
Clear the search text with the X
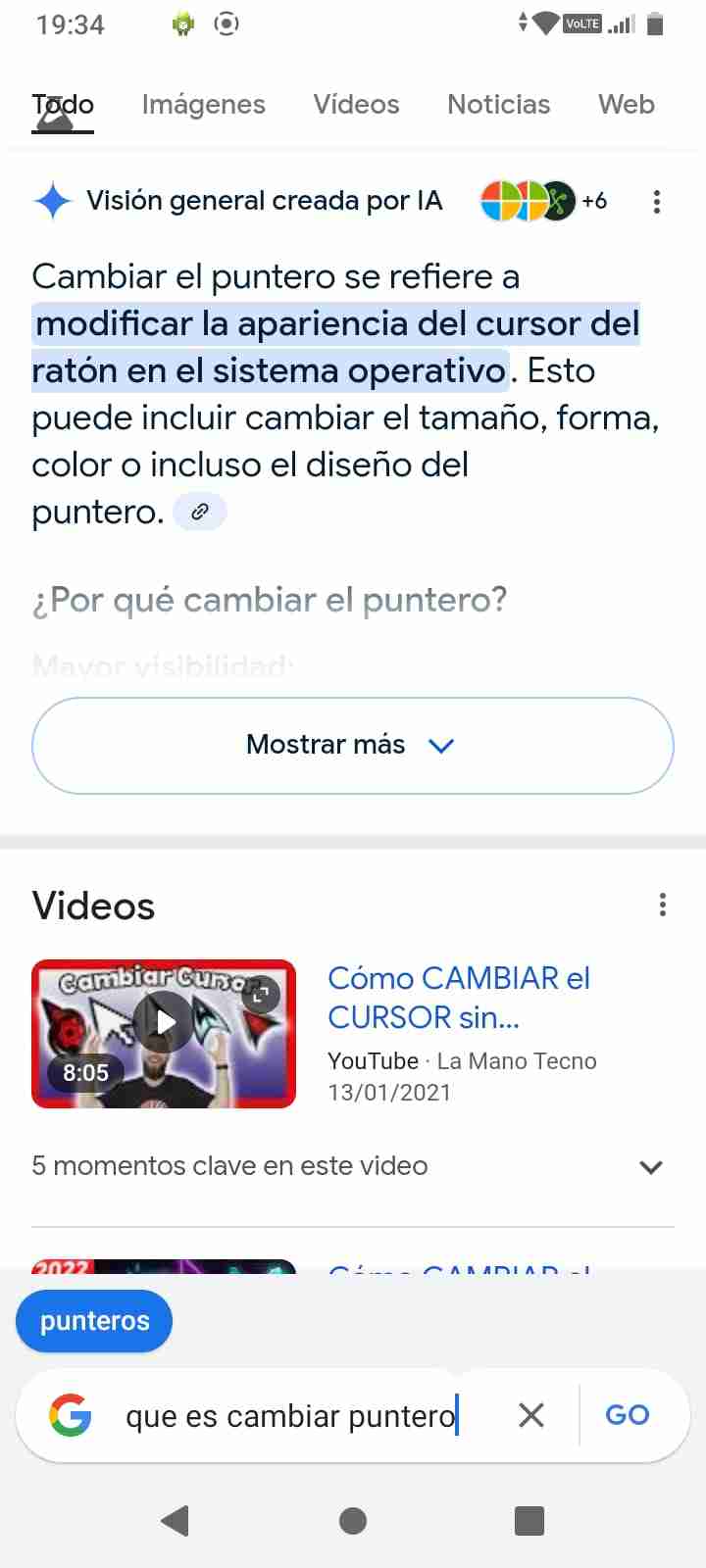click(x=530, y=1415)
